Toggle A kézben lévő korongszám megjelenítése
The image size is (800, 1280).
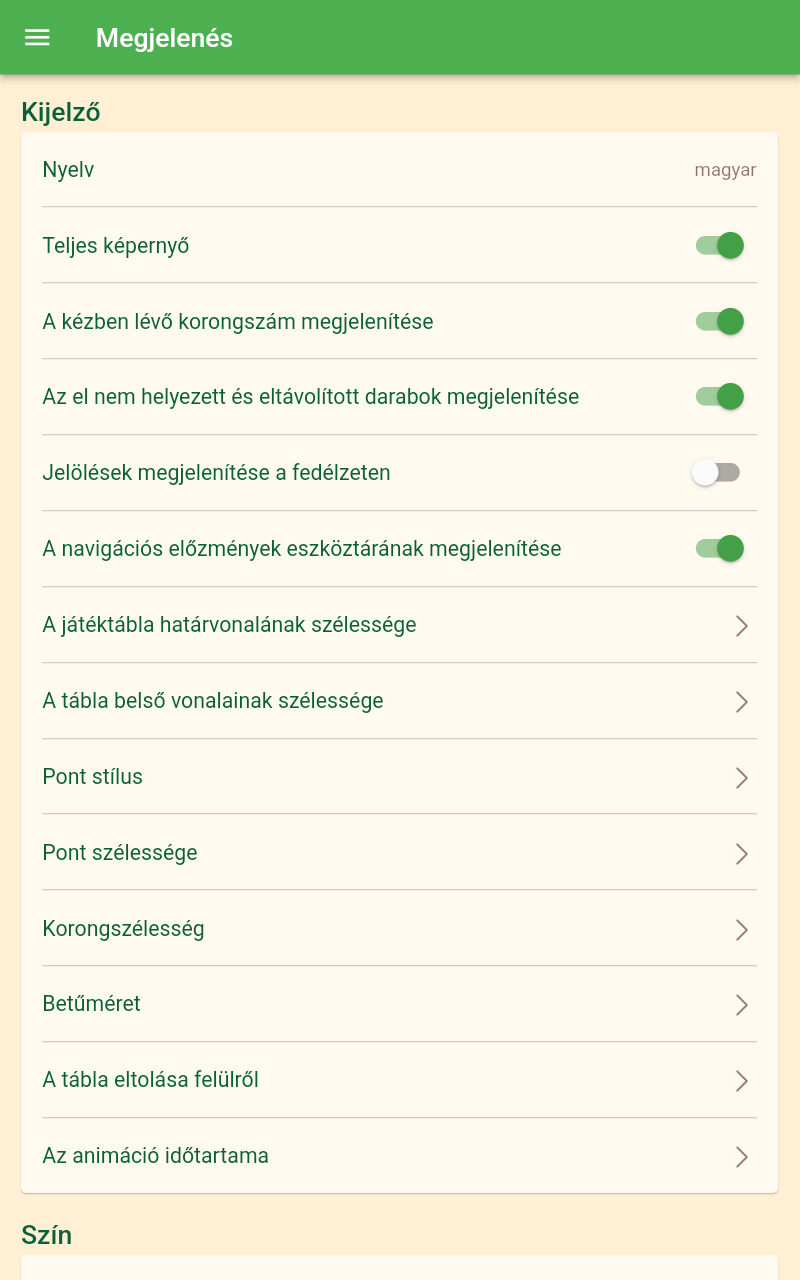point(720,322)
